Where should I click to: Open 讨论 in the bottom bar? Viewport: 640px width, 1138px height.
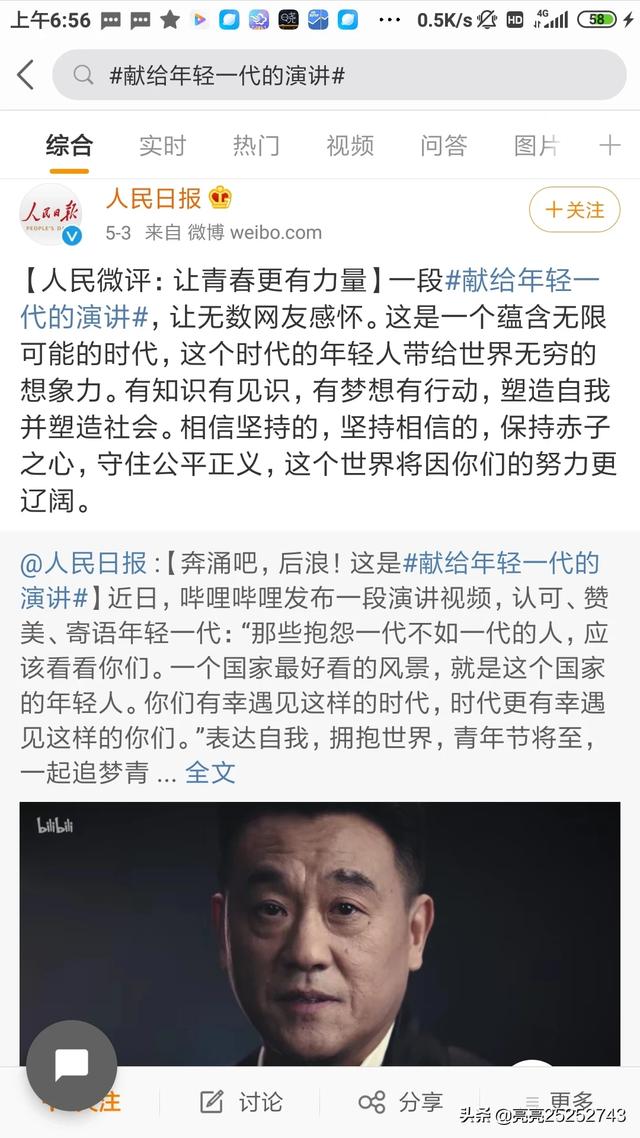(x=241, y=1102)
